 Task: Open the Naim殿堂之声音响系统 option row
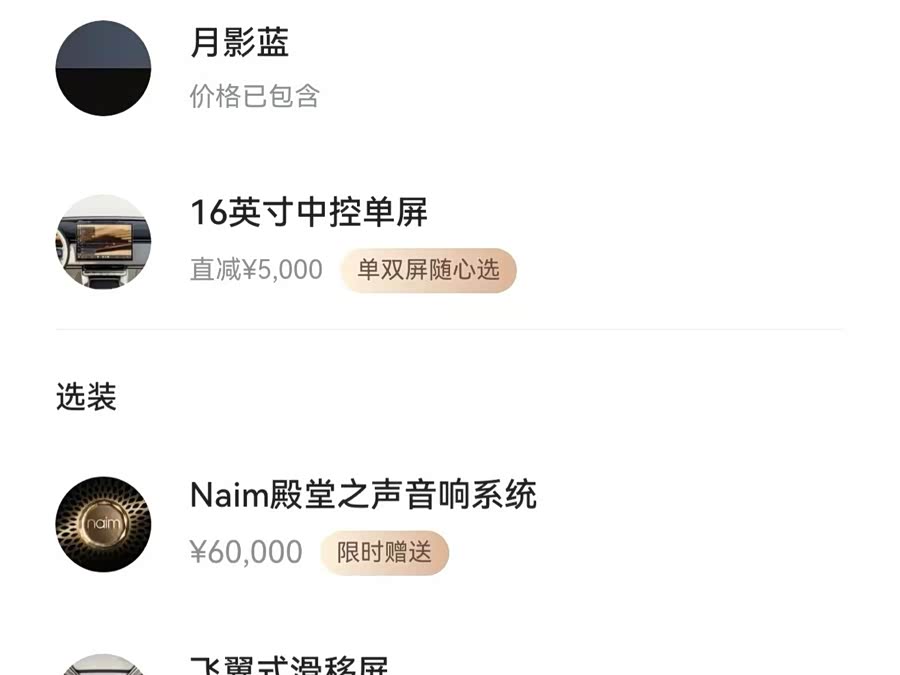[363, 495]
